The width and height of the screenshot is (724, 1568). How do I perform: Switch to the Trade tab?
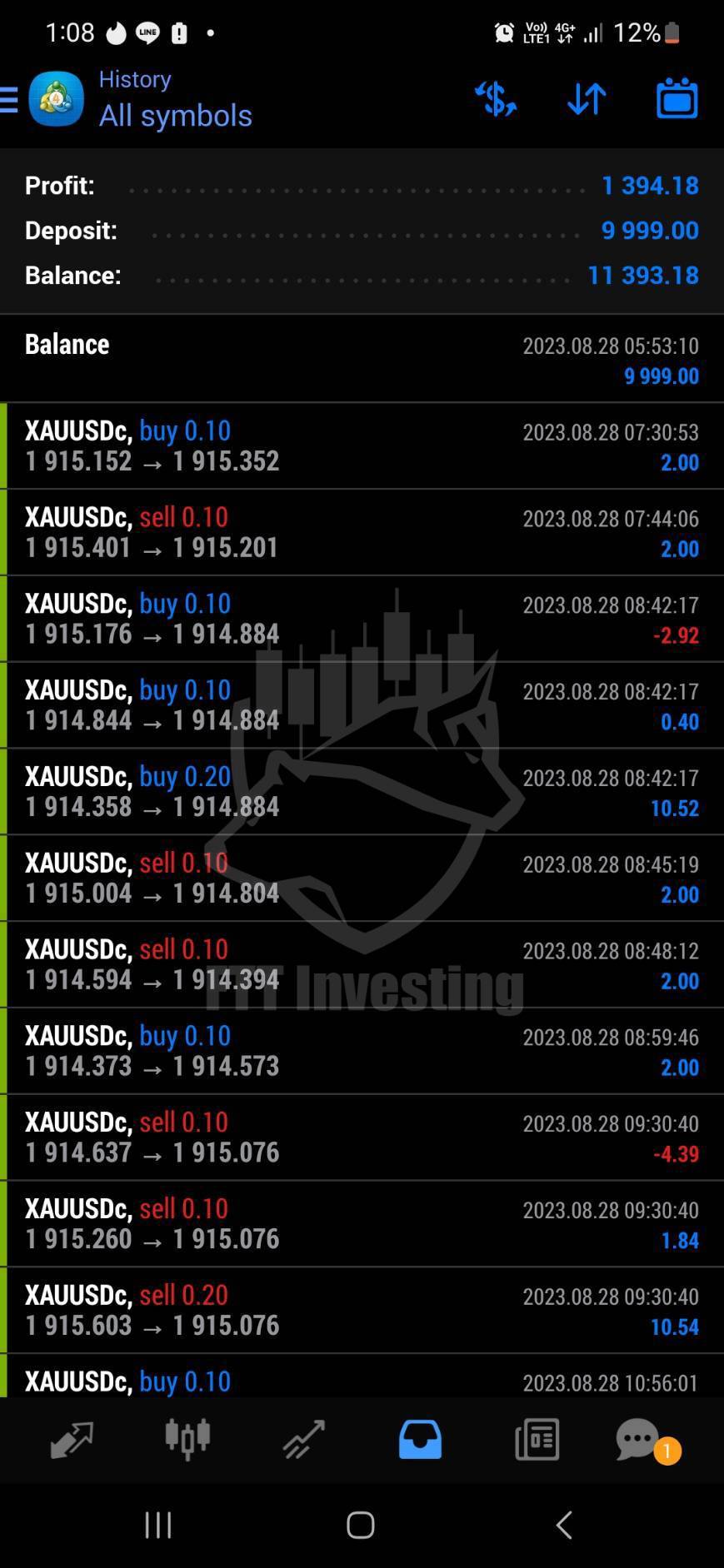pos(303,1440)
